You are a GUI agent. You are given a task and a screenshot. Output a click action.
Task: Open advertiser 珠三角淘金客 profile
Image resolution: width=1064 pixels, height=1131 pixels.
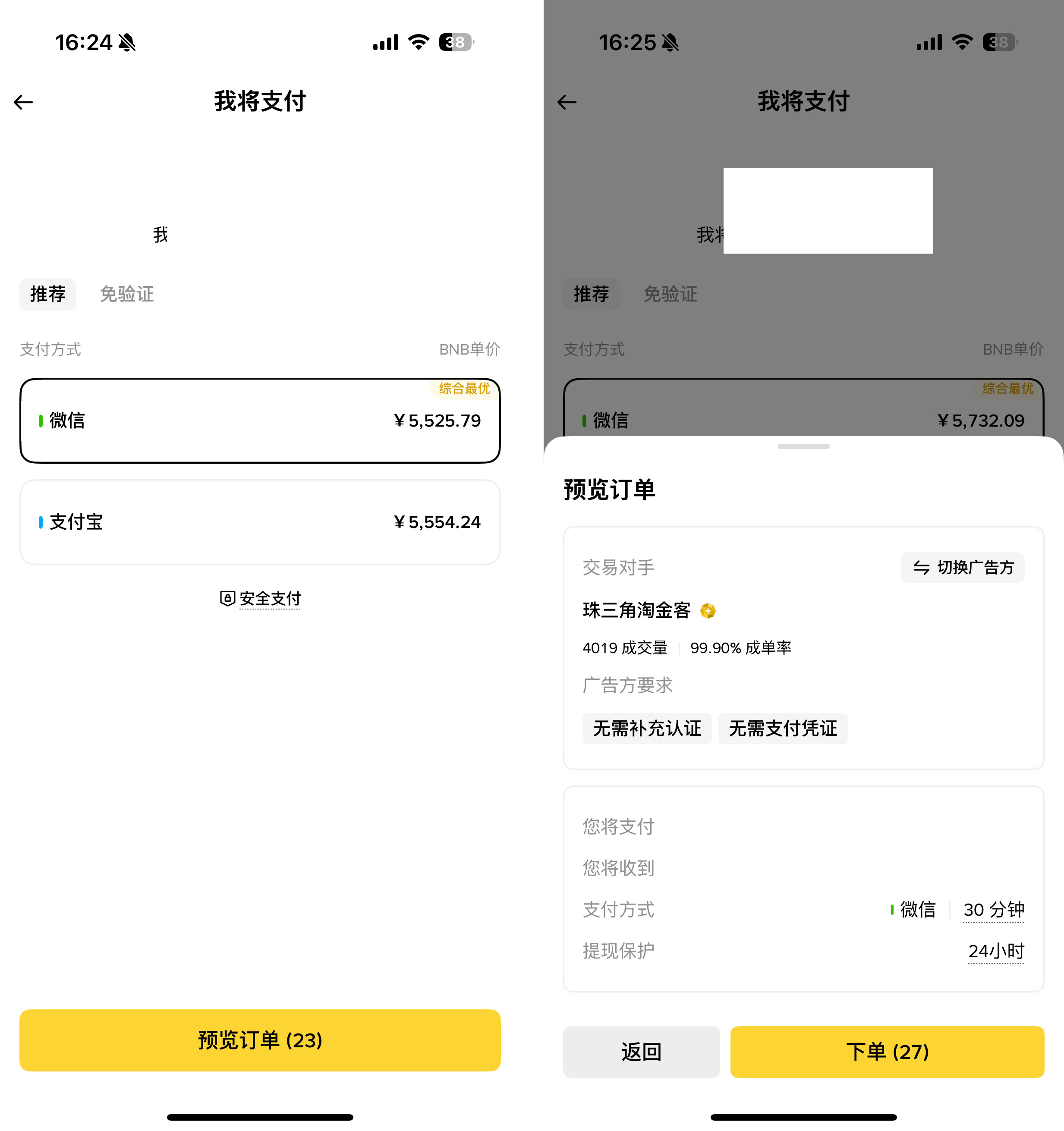tap(636, 610)
